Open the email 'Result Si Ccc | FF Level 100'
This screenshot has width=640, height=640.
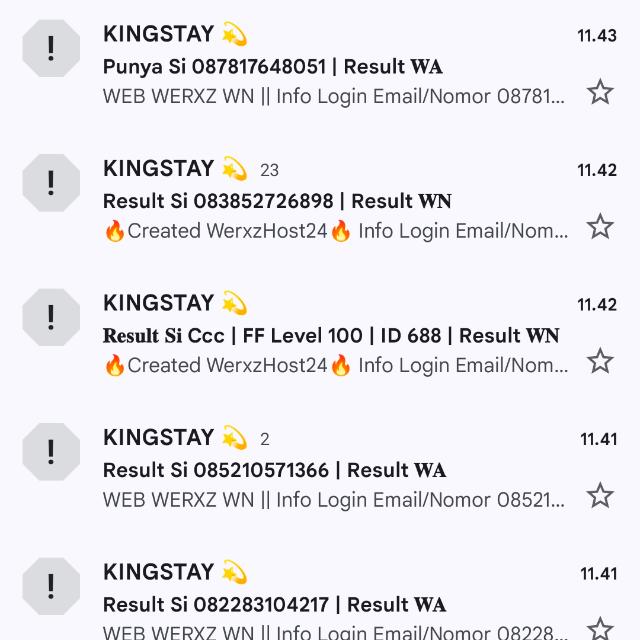click(330, 336)
